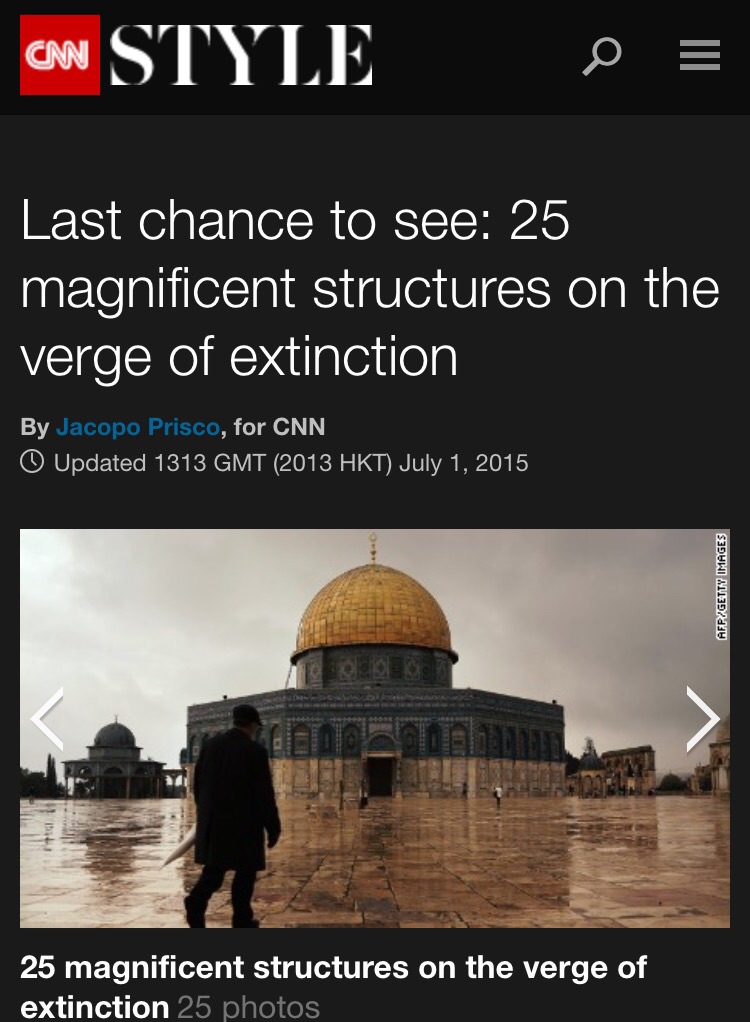
Task: Open author Jacopo Prisco's profile link
Action: click(138, 427)
